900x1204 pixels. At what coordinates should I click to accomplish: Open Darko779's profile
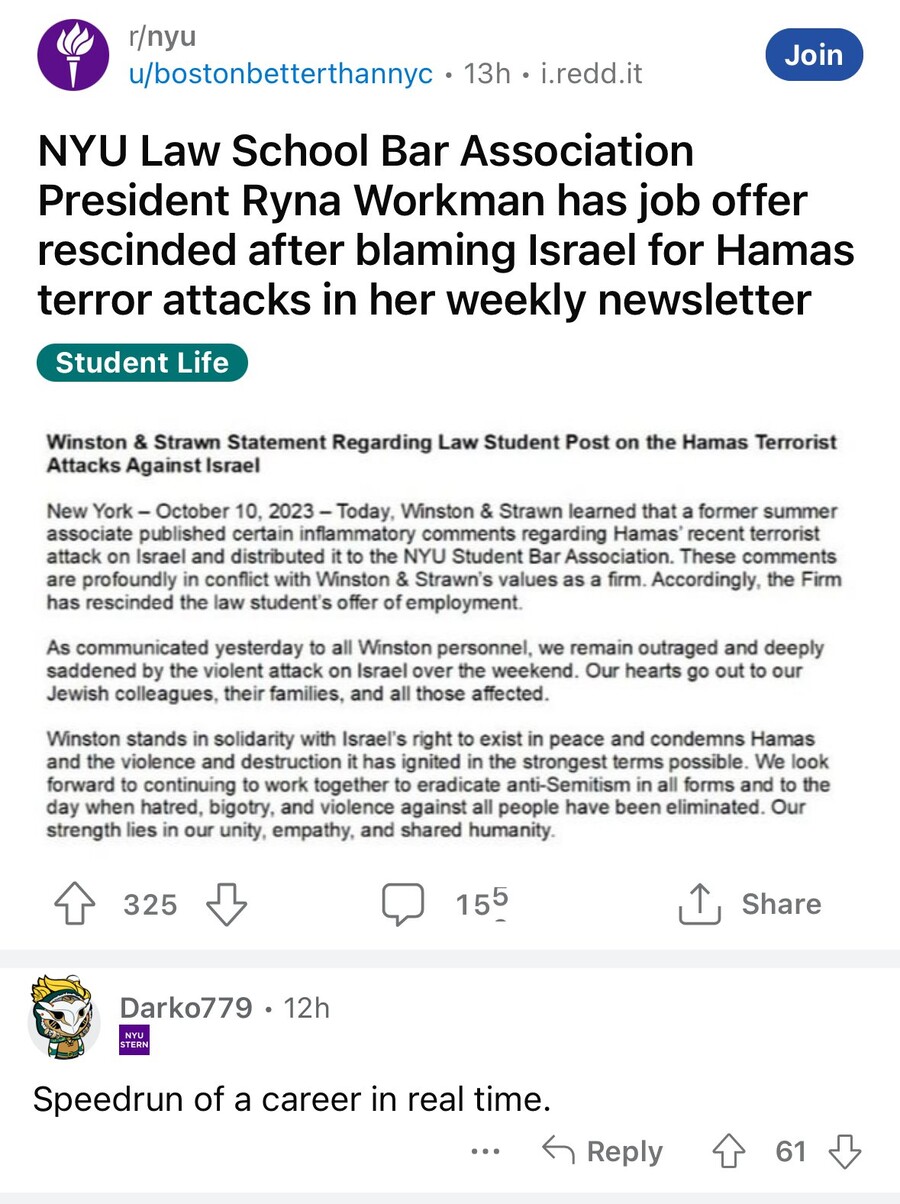186,1007
